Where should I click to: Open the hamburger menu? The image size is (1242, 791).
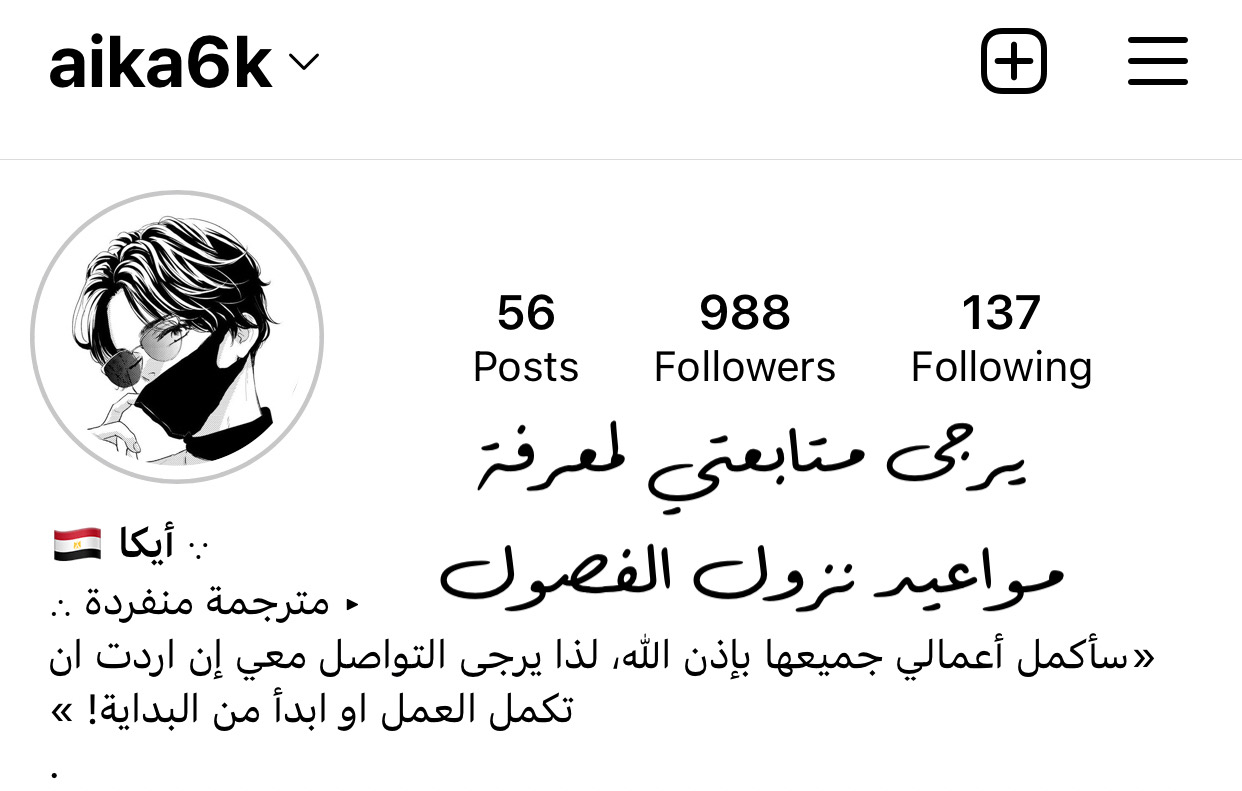tap(1158, 62)
